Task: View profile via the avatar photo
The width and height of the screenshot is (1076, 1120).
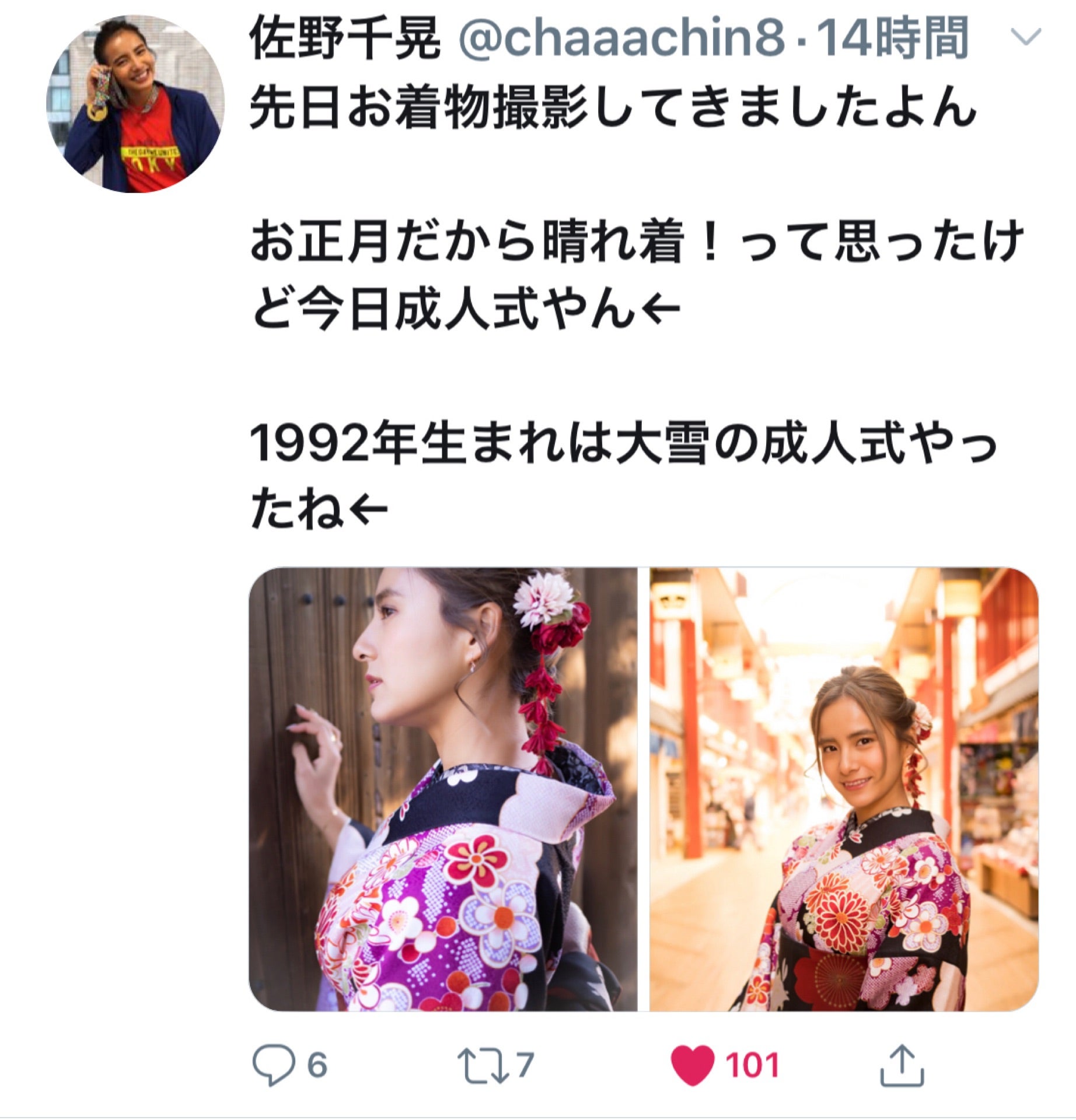Action: (131, 105)
